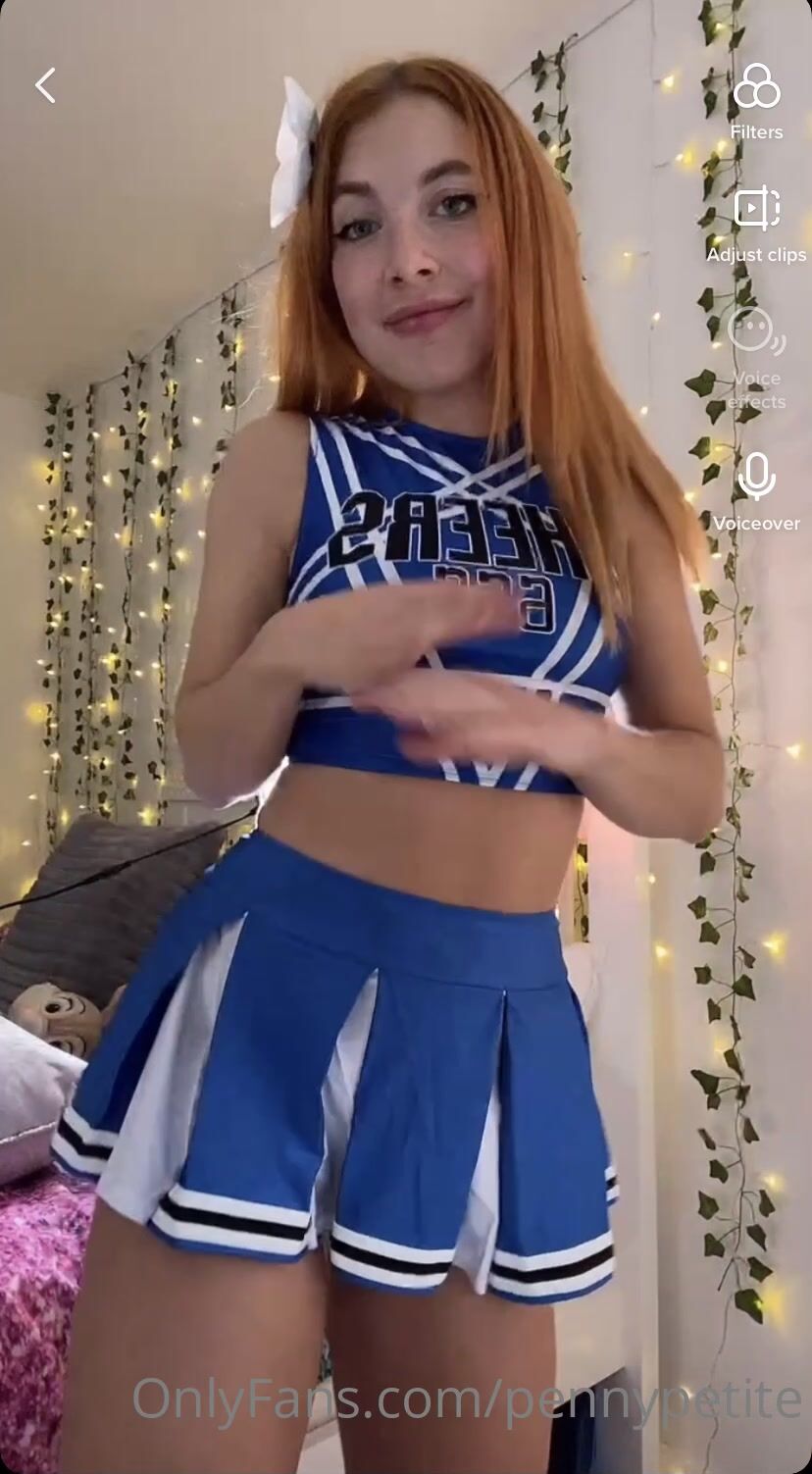Screen dimensions: 812x1474
Task: Go back using the top-left arrow
Action: point(45,86)
